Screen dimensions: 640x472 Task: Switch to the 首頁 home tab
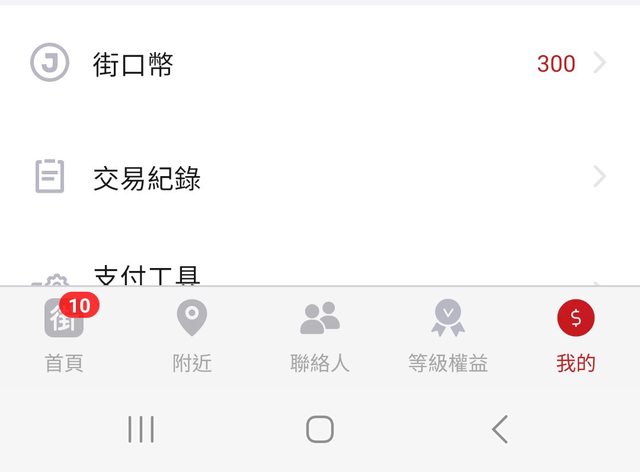click(x=64, y=335)
